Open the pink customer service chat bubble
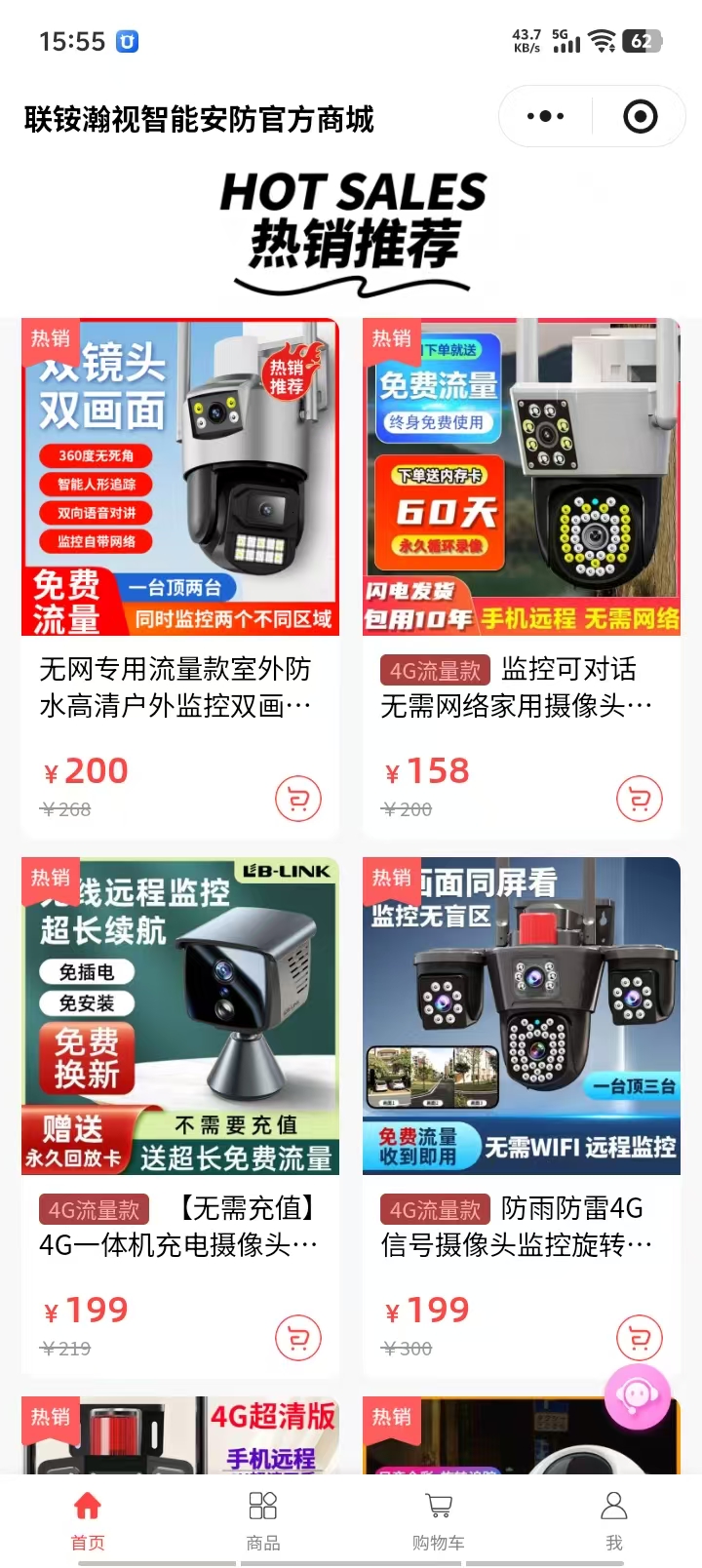This screenshot has height=1568, width=702. tap(638, 1395)
